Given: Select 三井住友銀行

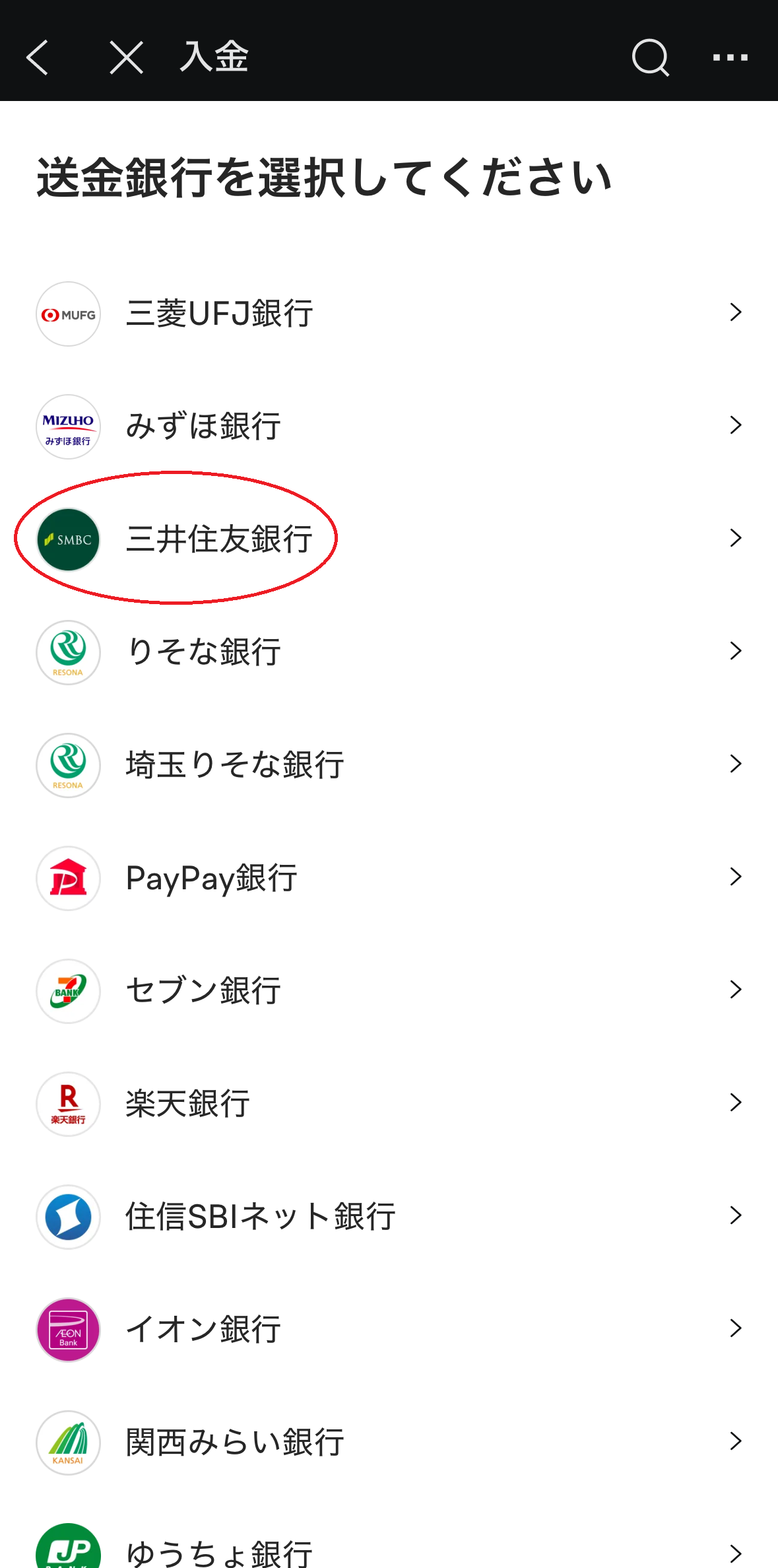Looking at the screenshot, I should 389,539.
